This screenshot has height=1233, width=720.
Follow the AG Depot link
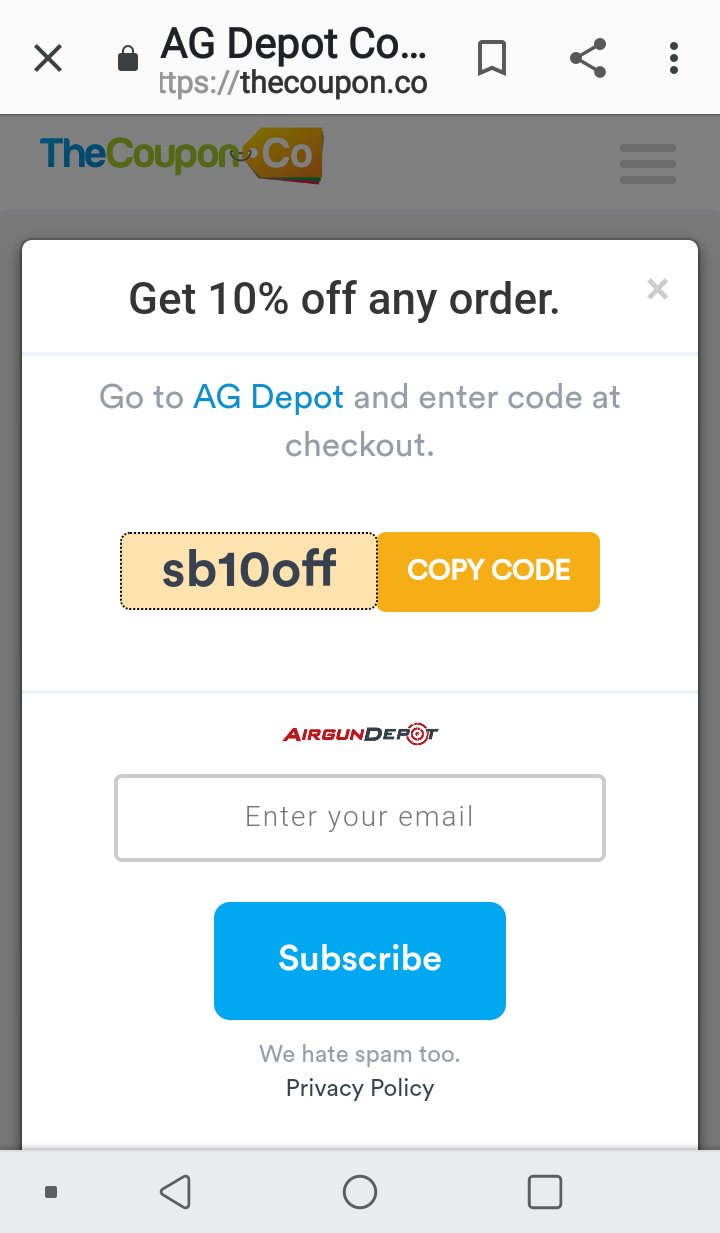pyautogui.click(x=268, y=397)
